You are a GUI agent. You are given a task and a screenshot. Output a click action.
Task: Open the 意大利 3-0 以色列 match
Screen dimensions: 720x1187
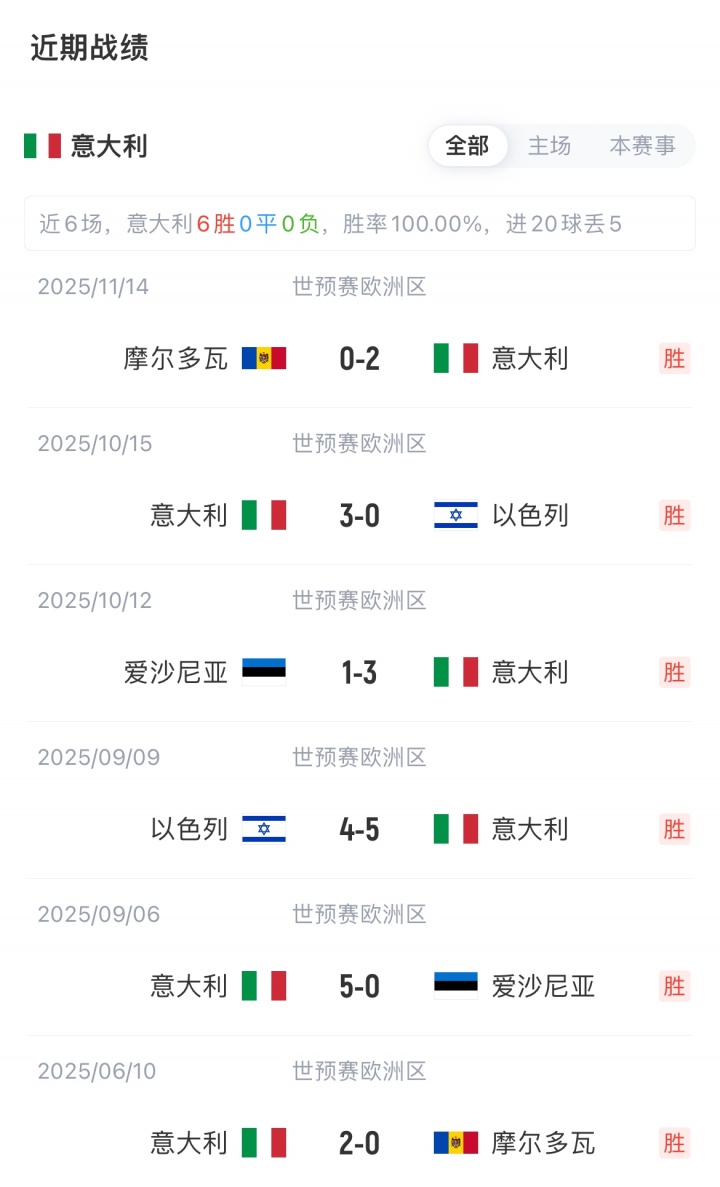click(x=359, y=515)
